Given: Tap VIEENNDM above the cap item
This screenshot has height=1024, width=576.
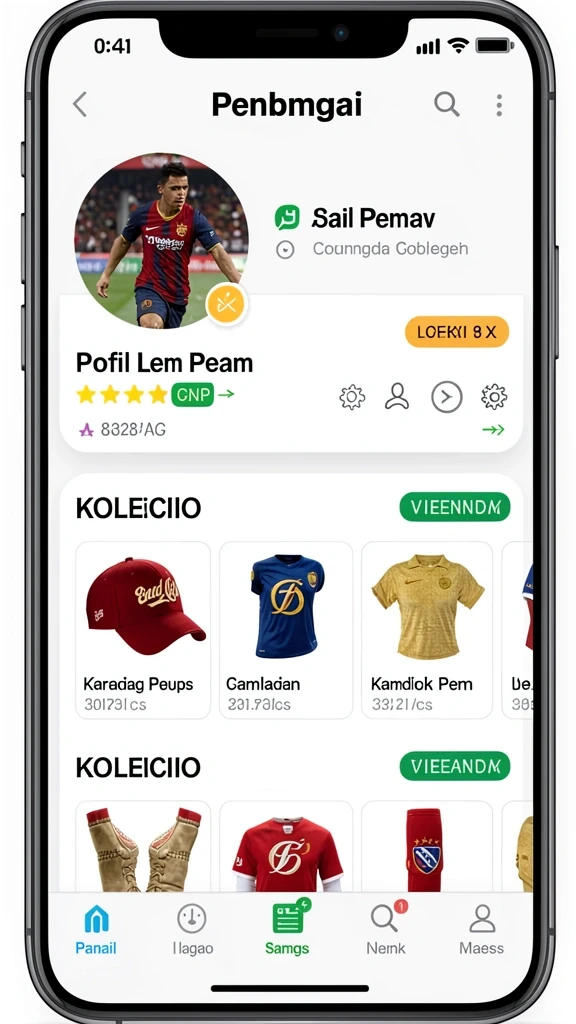Looking at the screenshot, I should point(455,507).
